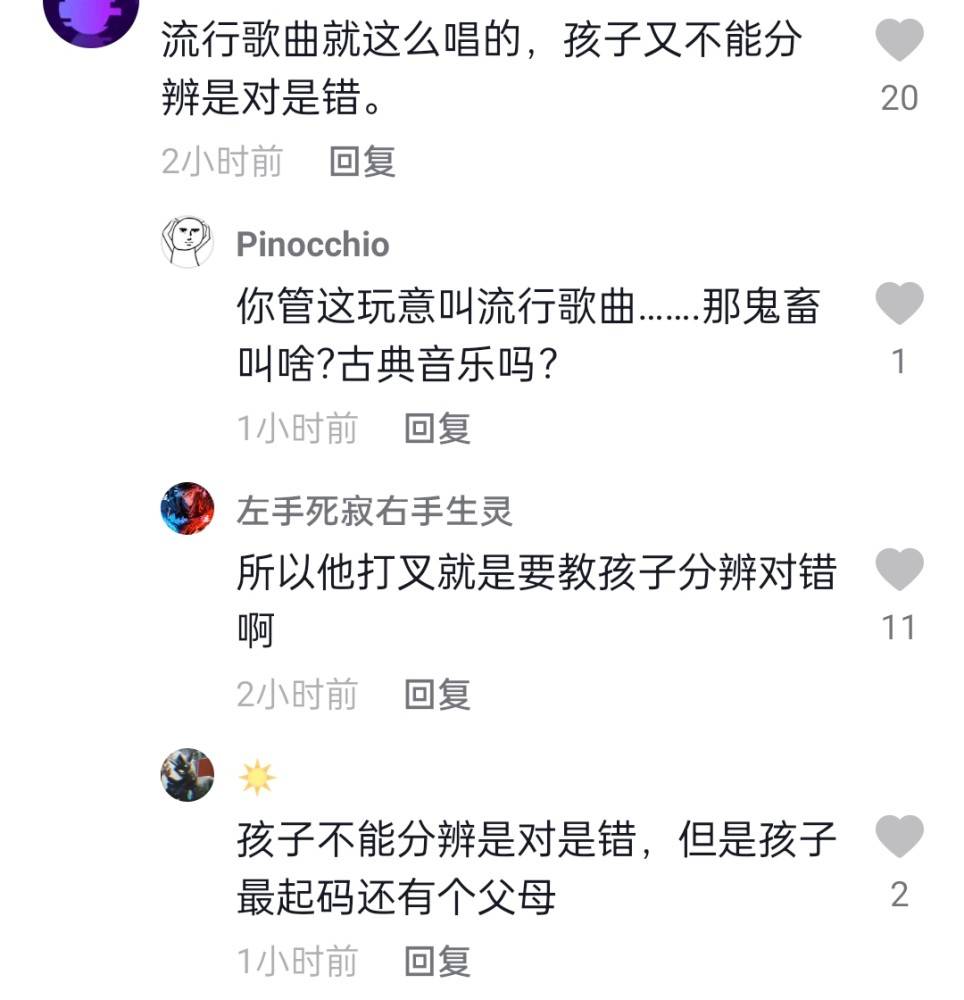Screen dimensions: 964x1000
Task: Open Pinocchio's profile avatar
Action: (188, 242)
